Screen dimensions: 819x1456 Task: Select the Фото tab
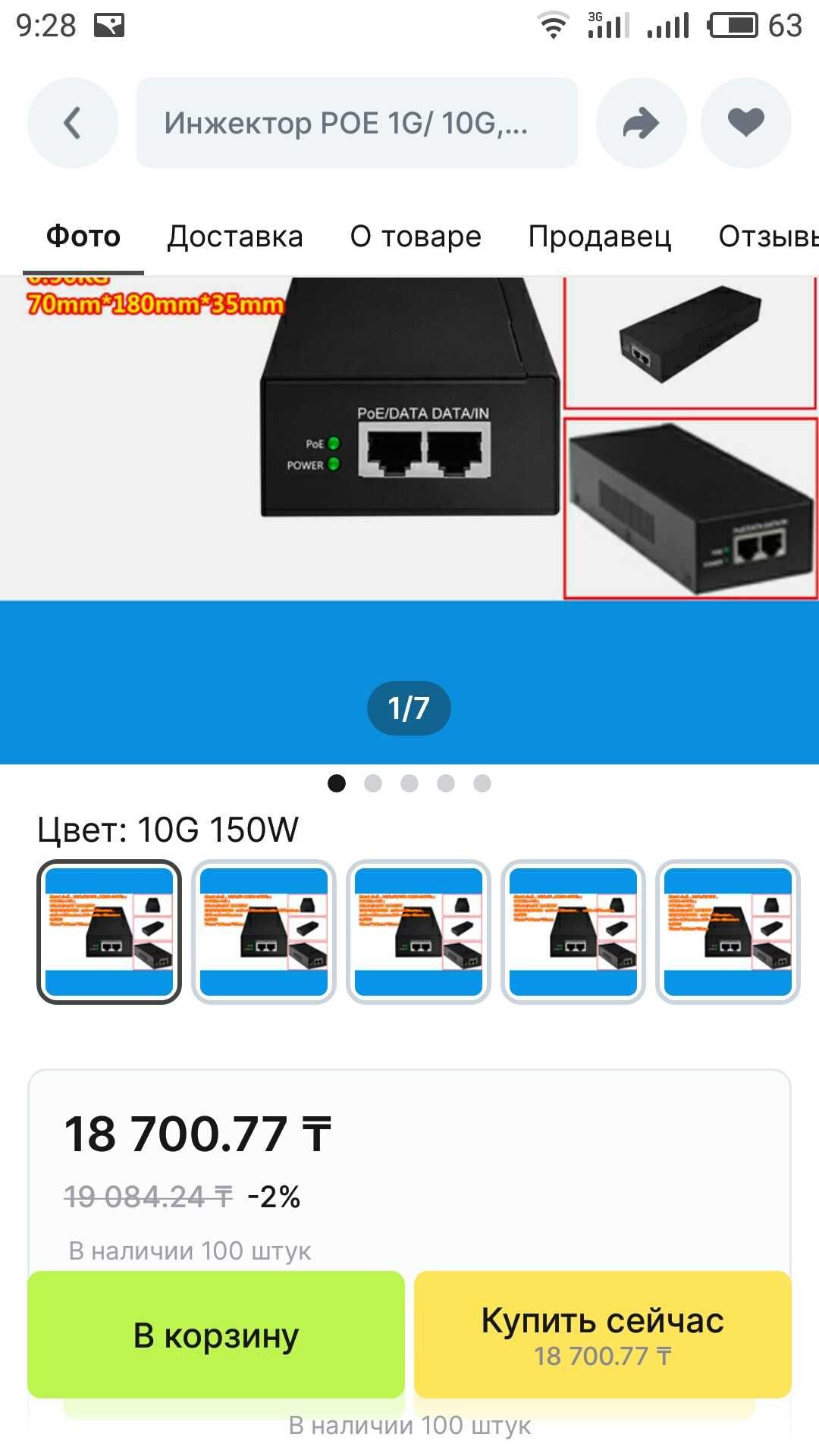coord(83,237)
